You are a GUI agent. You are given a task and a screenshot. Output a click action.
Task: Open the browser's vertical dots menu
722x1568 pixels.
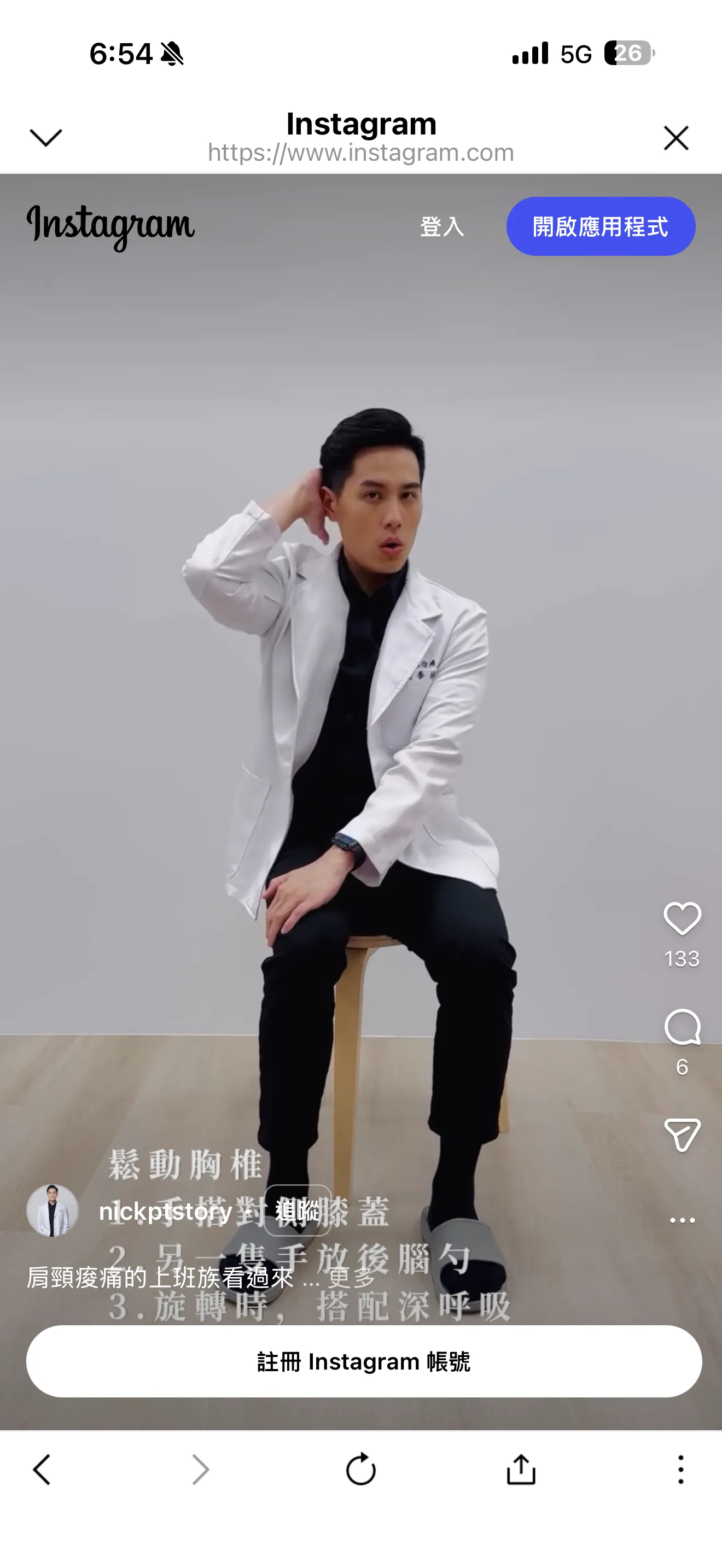[x=680, y=1470]
